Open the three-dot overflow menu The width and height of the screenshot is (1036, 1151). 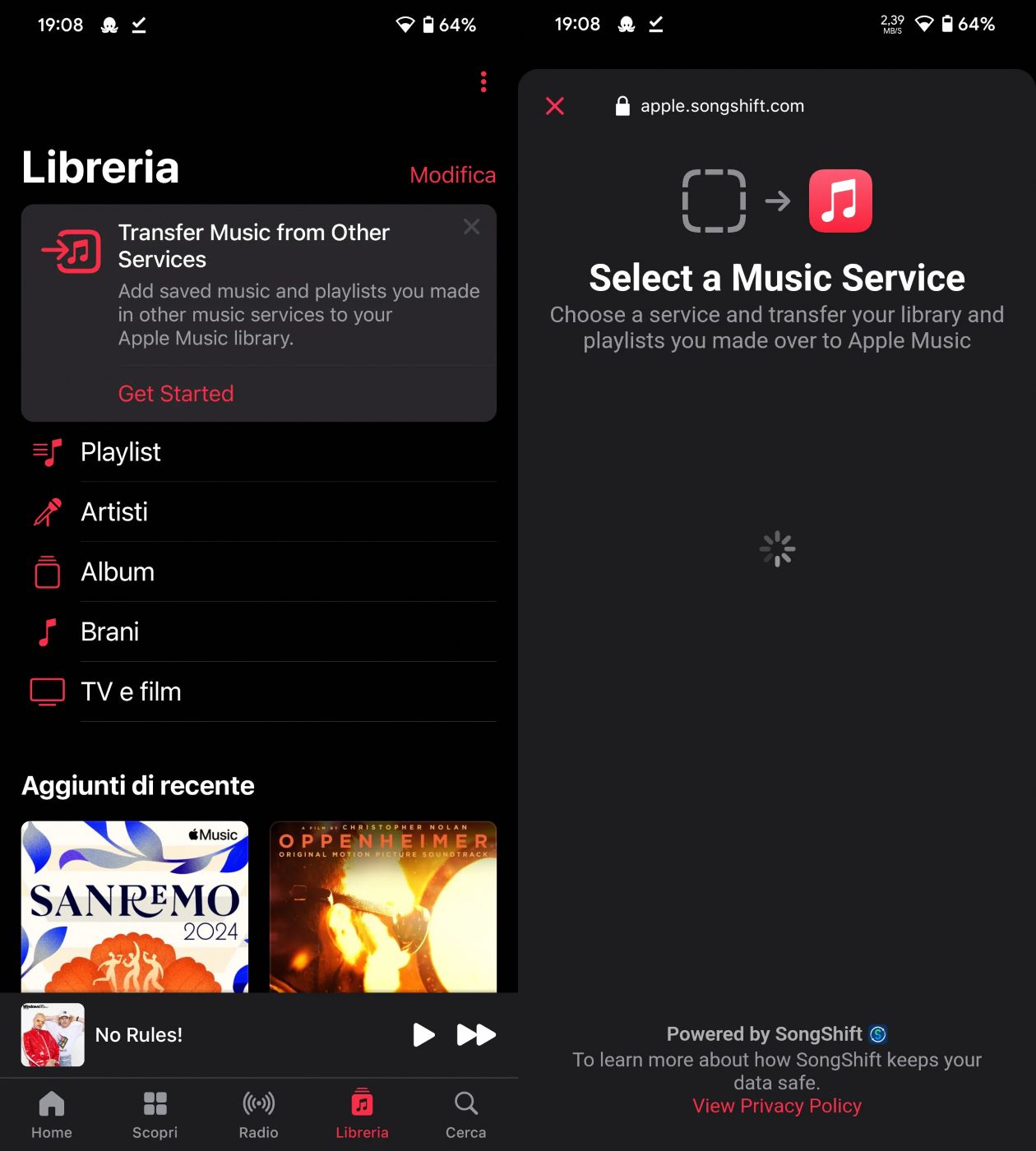[x=483, y=81]
